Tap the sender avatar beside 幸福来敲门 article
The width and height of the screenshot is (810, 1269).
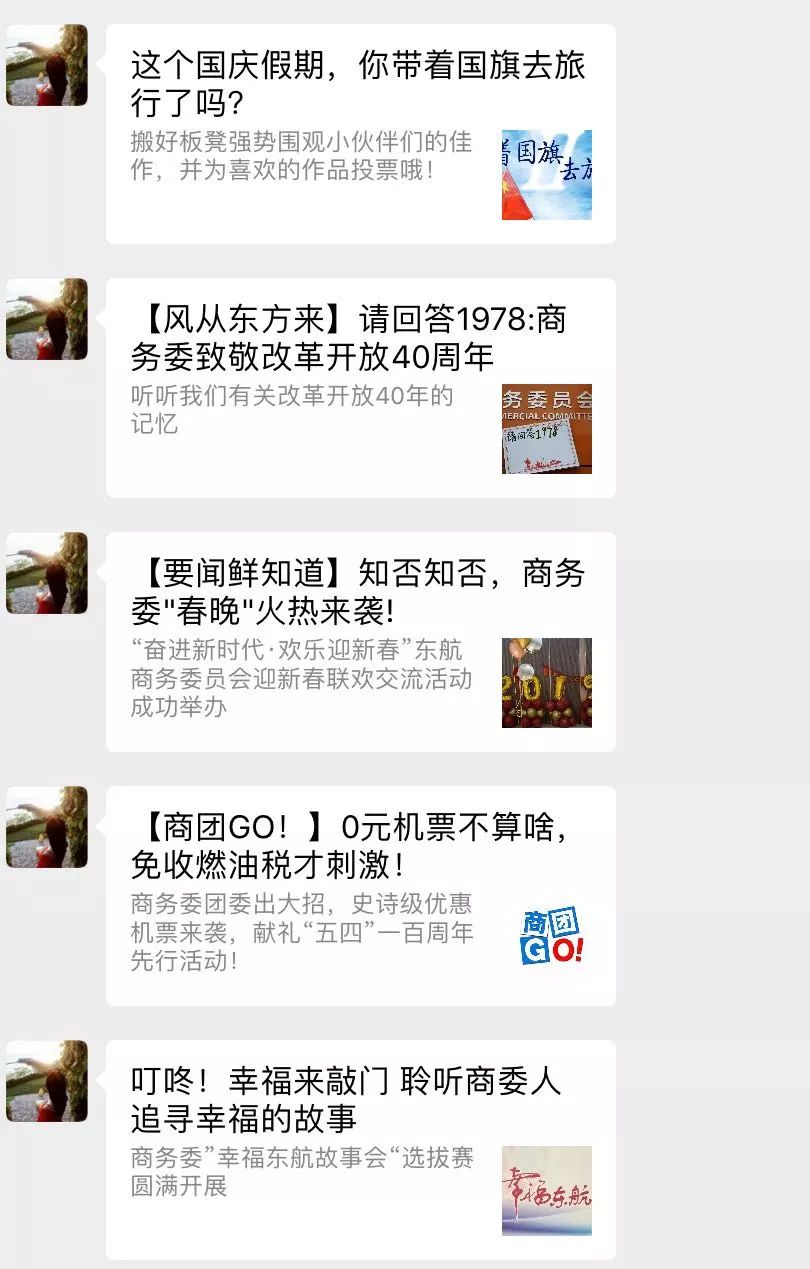[x=47, y=1081]
